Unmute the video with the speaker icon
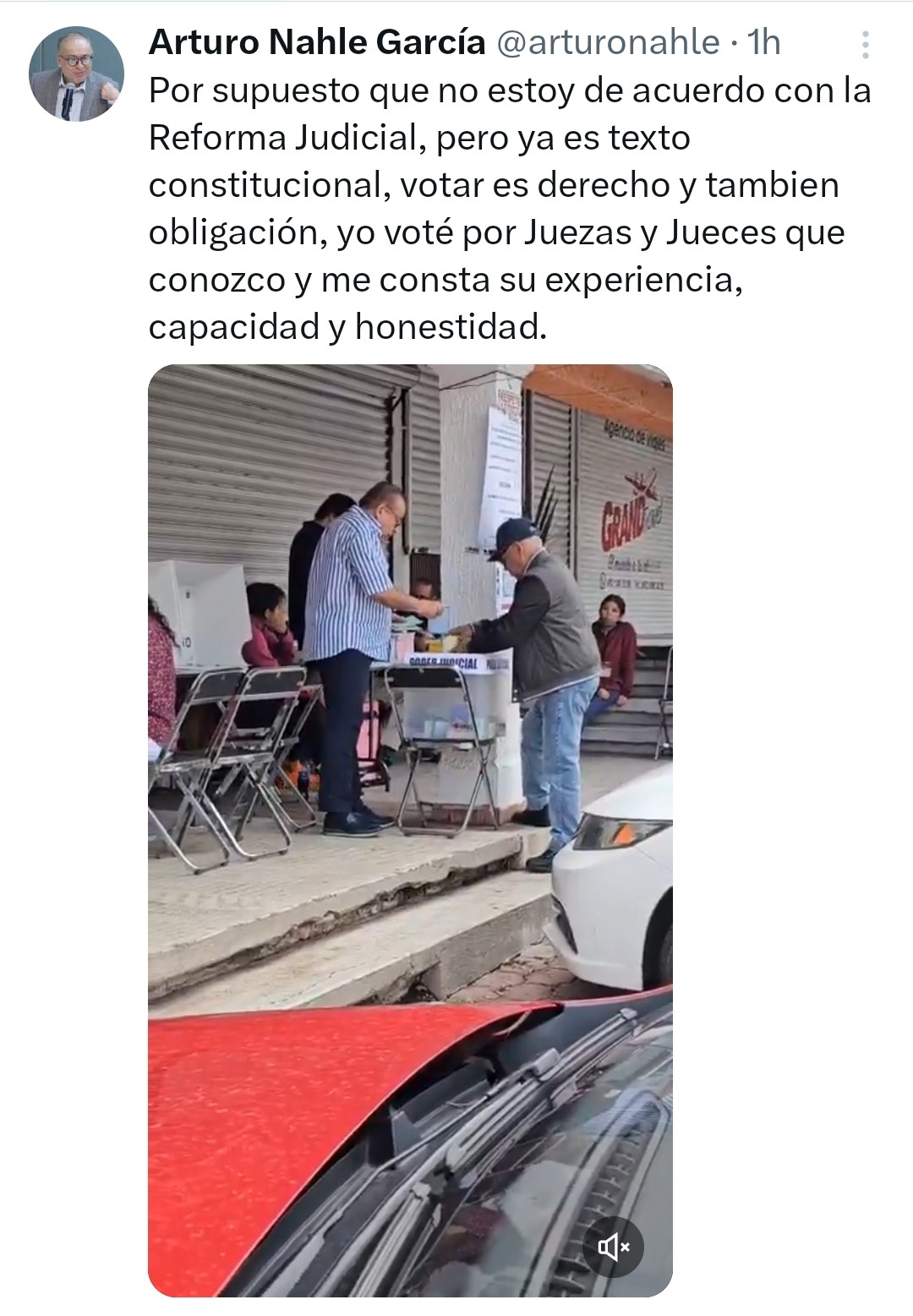Screen dimensions: 913x1316 click(614, 1247)
